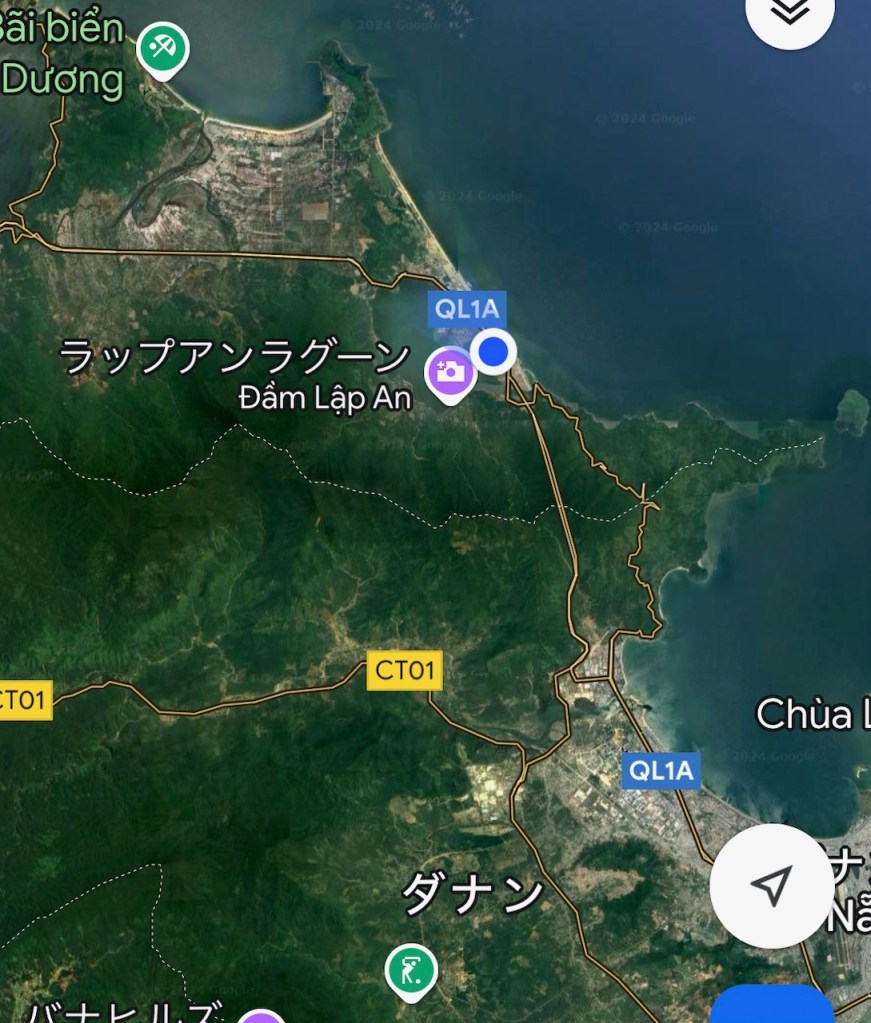
Task: Tap the blue current location dot
Action: coord(493,352)
